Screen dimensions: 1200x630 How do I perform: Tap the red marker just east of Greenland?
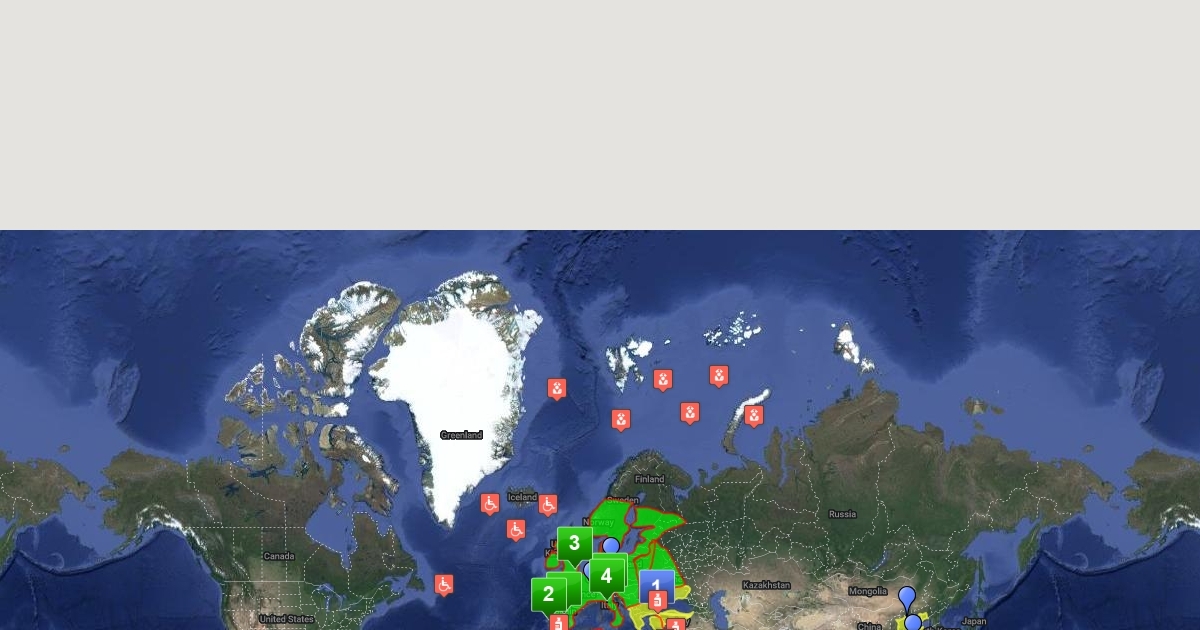[557, 389]
